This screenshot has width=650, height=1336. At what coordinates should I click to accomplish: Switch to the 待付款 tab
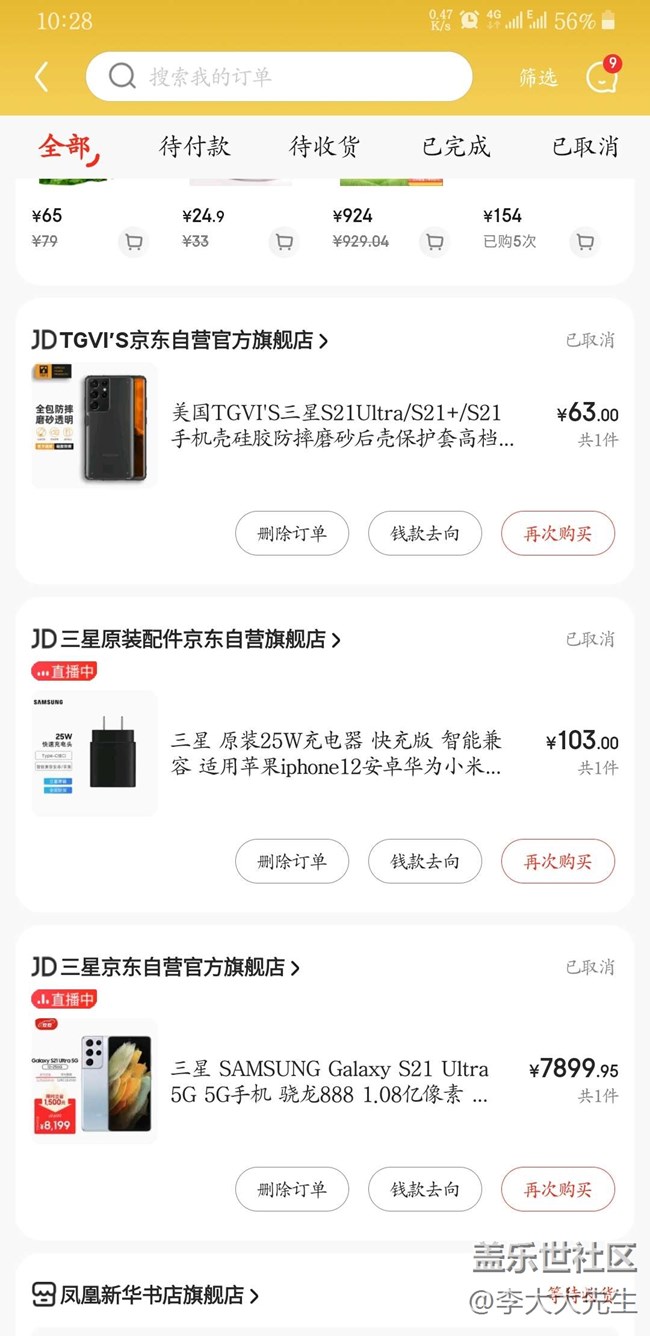[x=195, y=147]
